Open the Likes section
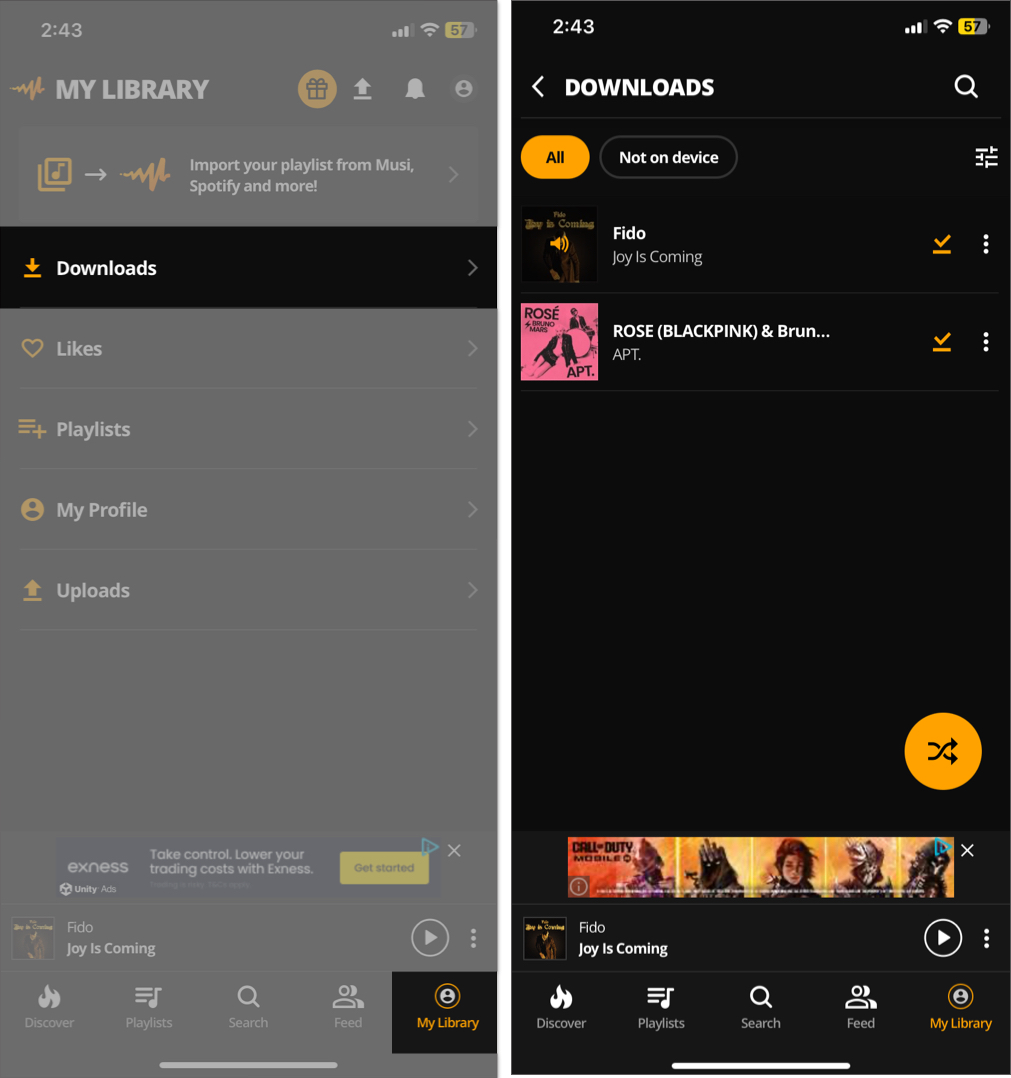 (248, 349)
